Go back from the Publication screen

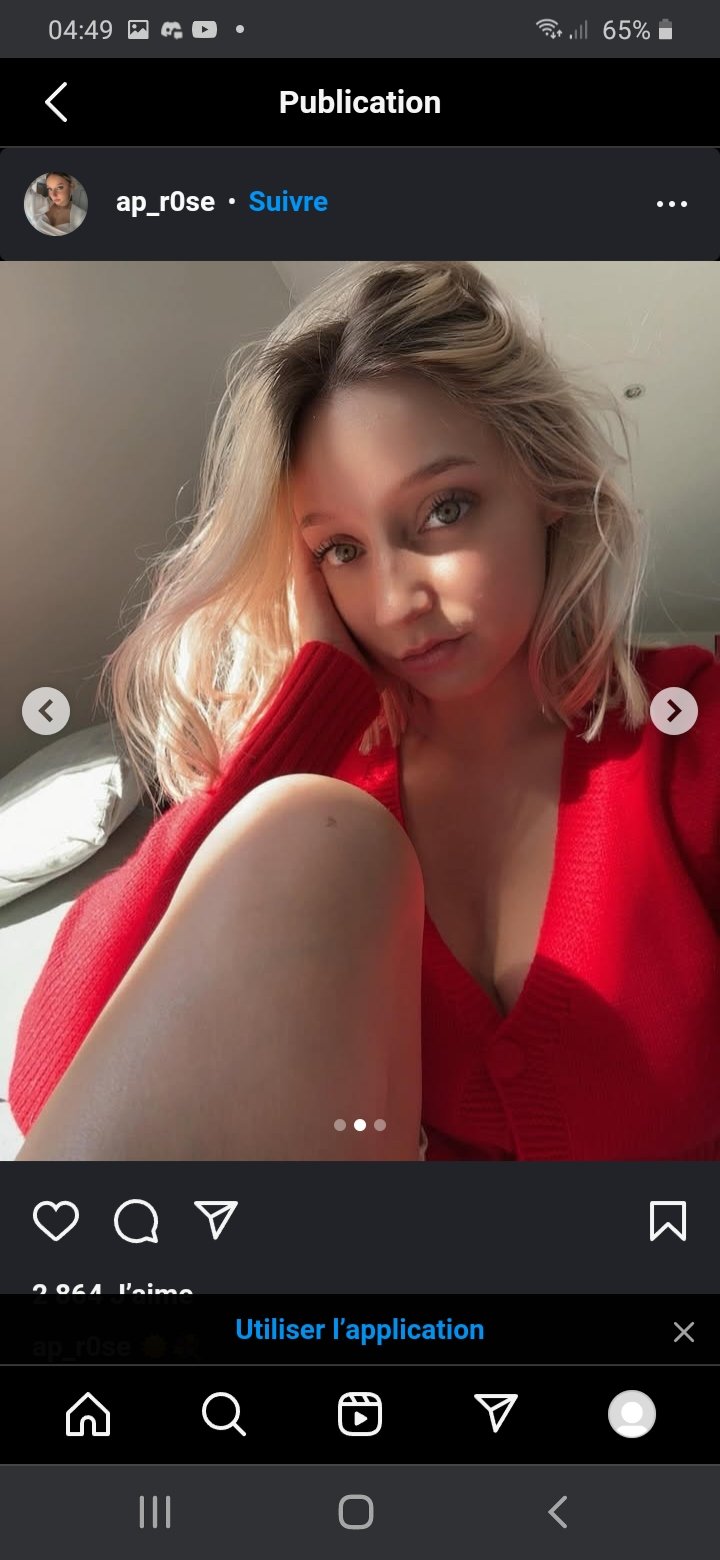pos(56,102)
